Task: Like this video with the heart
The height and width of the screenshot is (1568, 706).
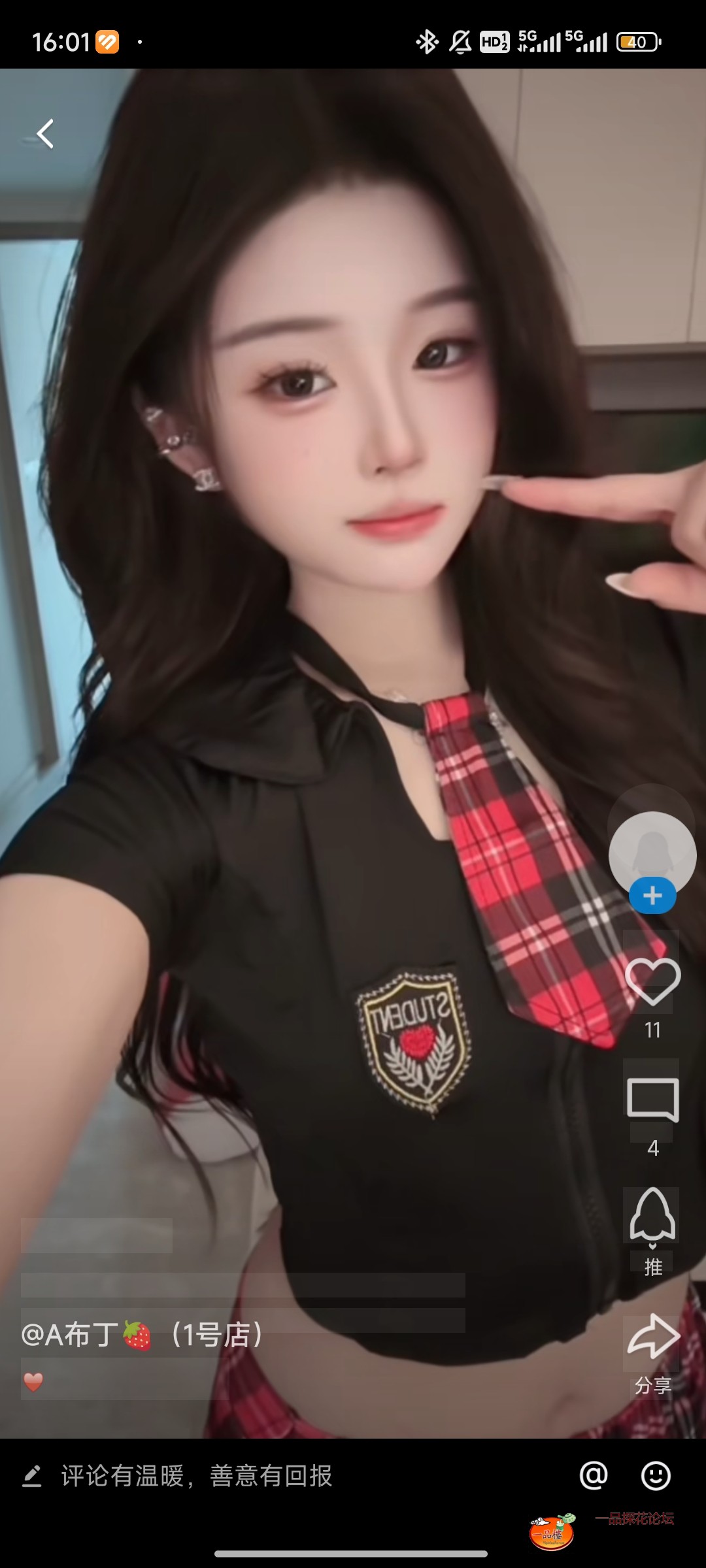Action: pyautogui.click(x=652, y=981)
